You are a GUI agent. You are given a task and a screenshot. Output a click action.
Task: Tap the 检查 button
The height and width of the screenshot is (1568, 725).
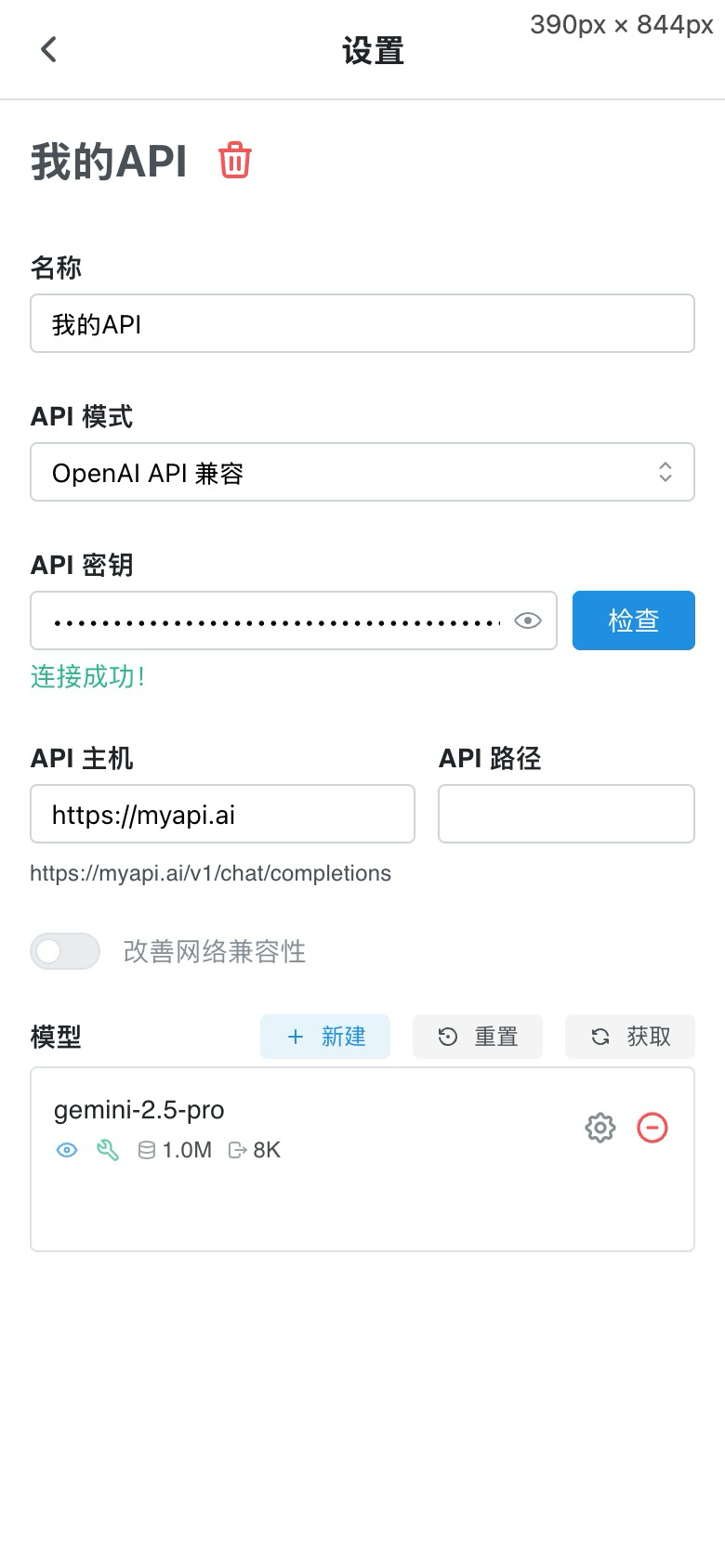(633, 621)
